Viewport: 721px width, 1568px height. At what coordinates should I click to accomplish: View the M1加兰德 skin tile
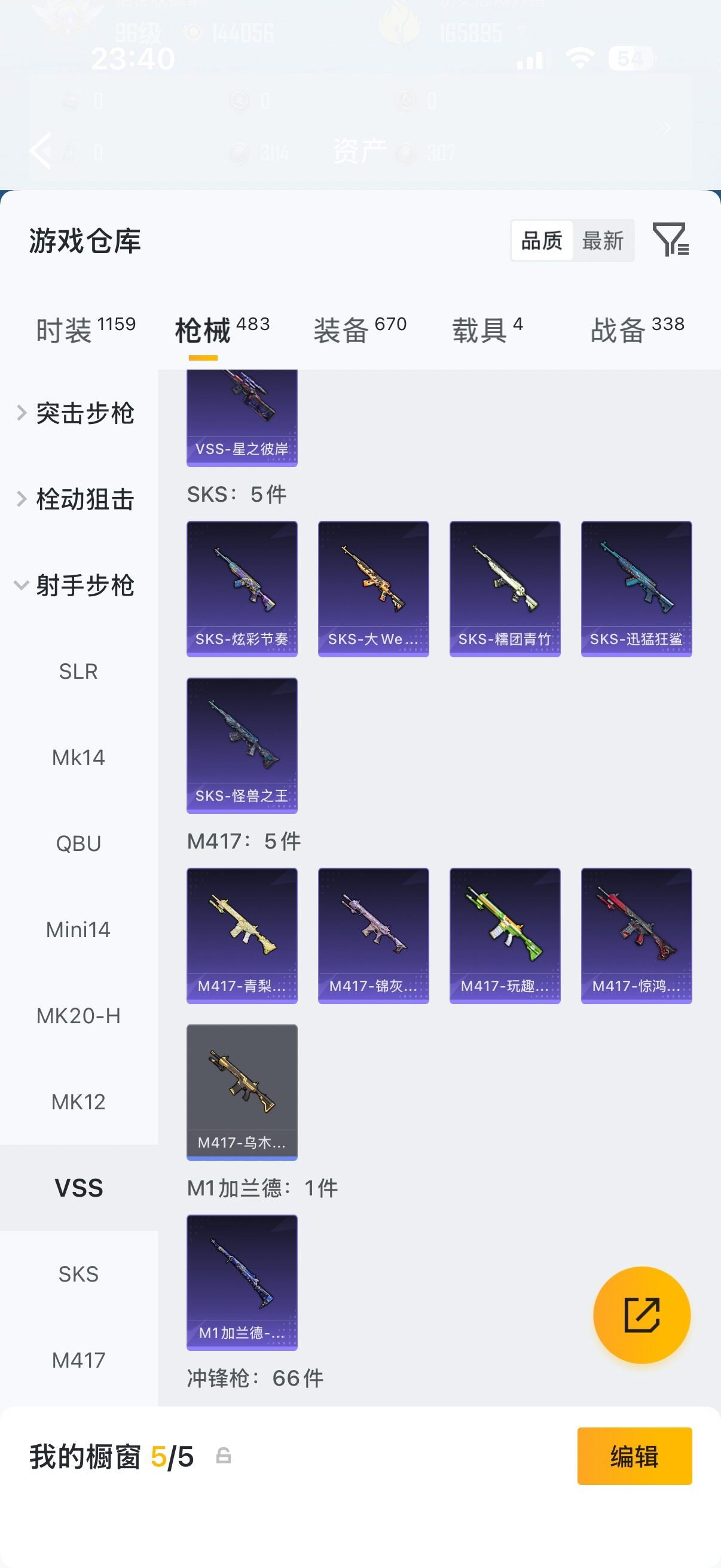tap(242, 1283)
